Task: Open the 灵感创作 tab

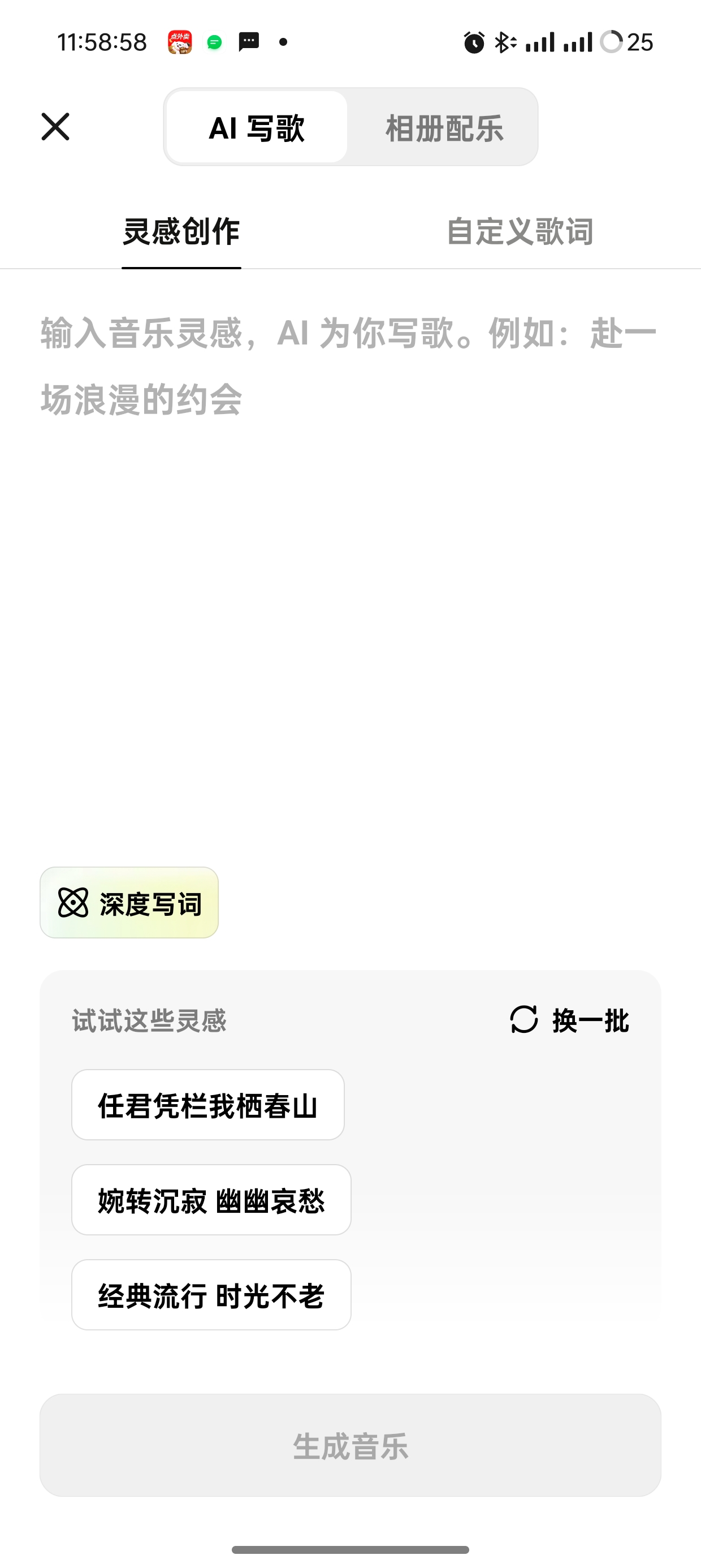Action: point(181,232)
